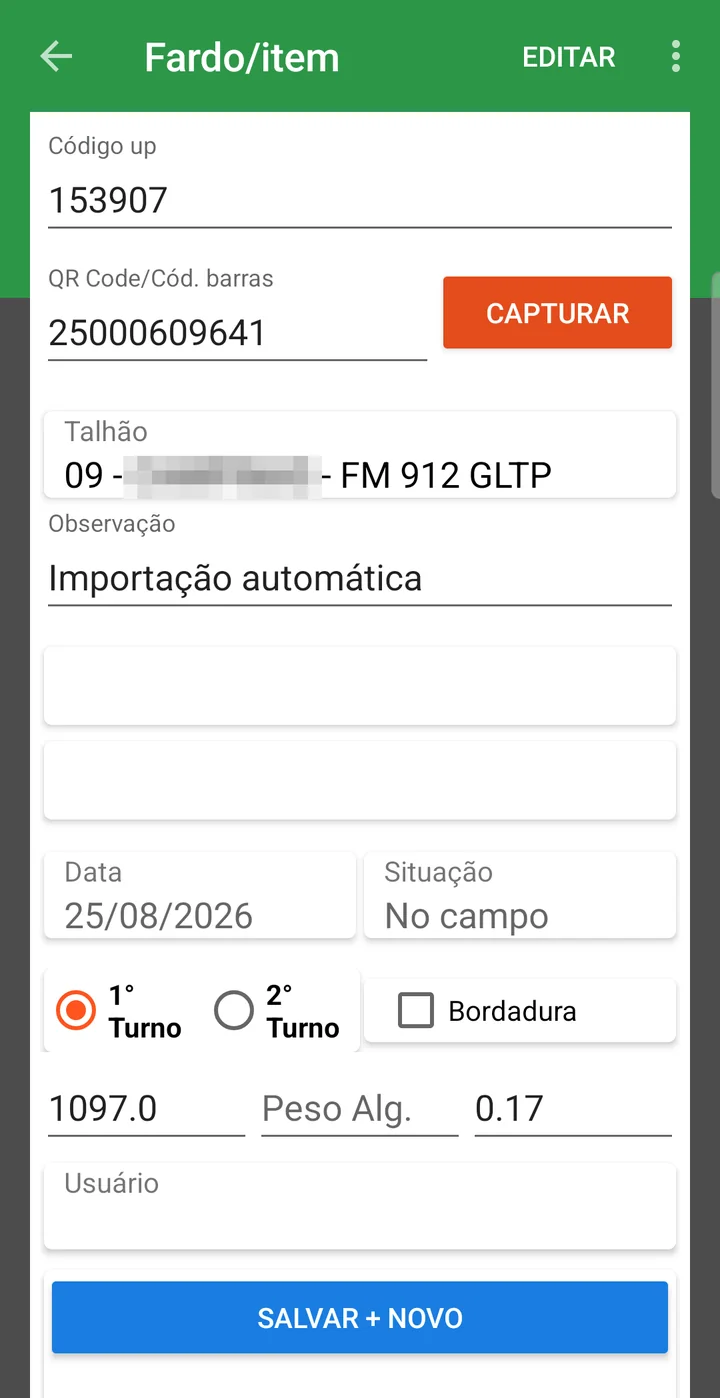Image resolution: width=720 pixels, height=1398 pixels.
Task: Edit the 1097.0 weight field
Action: (146, 1109)
